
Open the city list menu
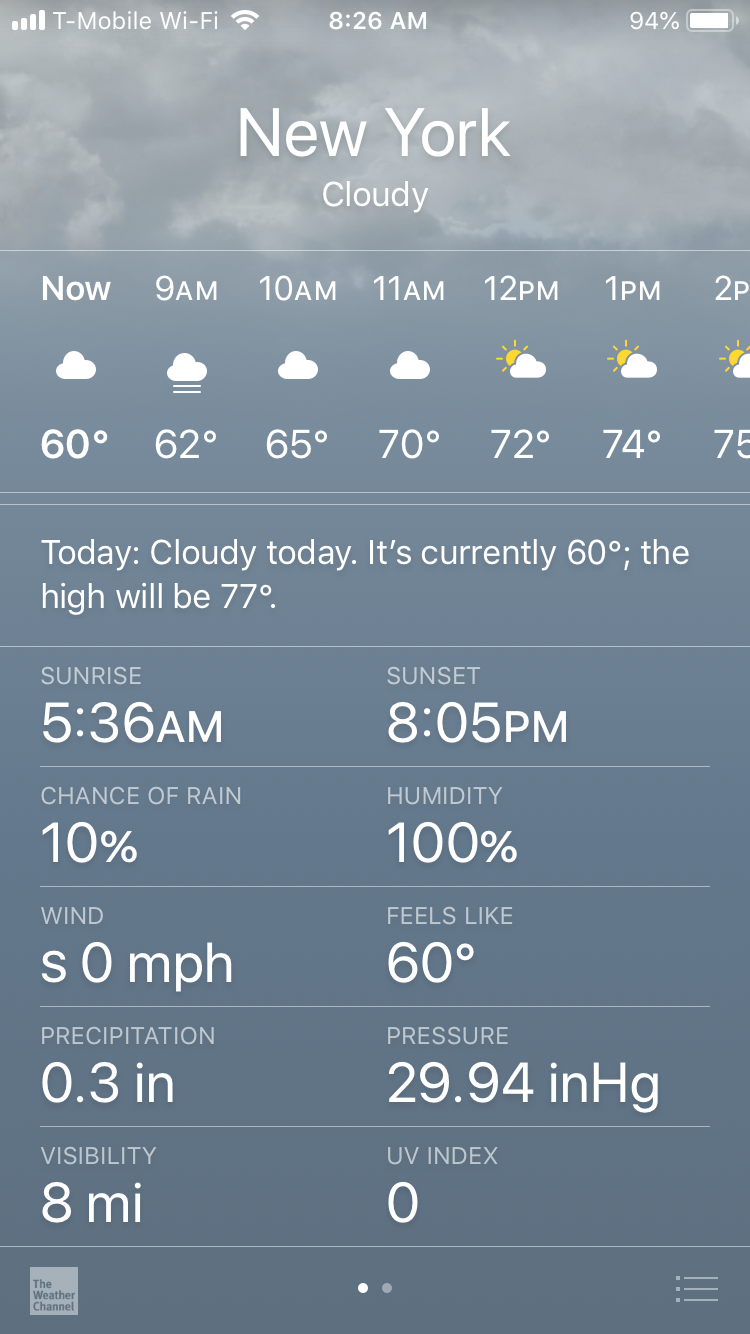[x=697, y=1289]
